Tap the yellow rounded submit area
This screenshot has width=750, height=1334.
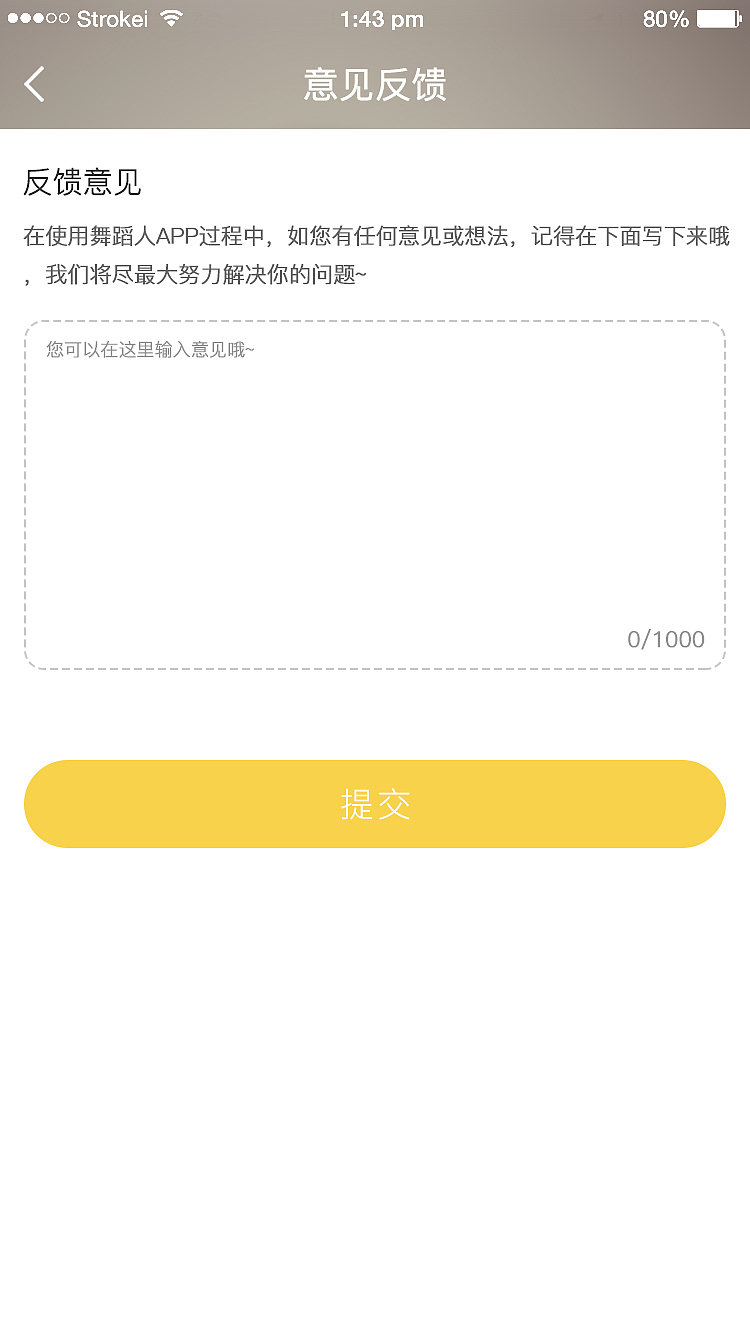click(x=375, y=803)
